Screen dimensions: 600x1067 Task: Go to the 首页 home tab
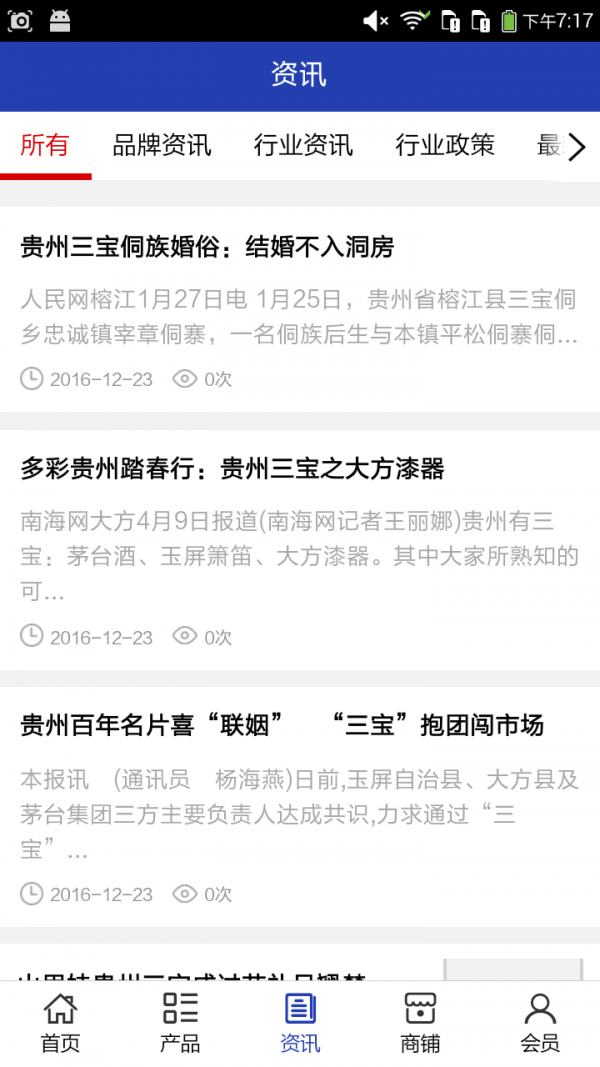pyautogui.click(x=60, y=1023)
